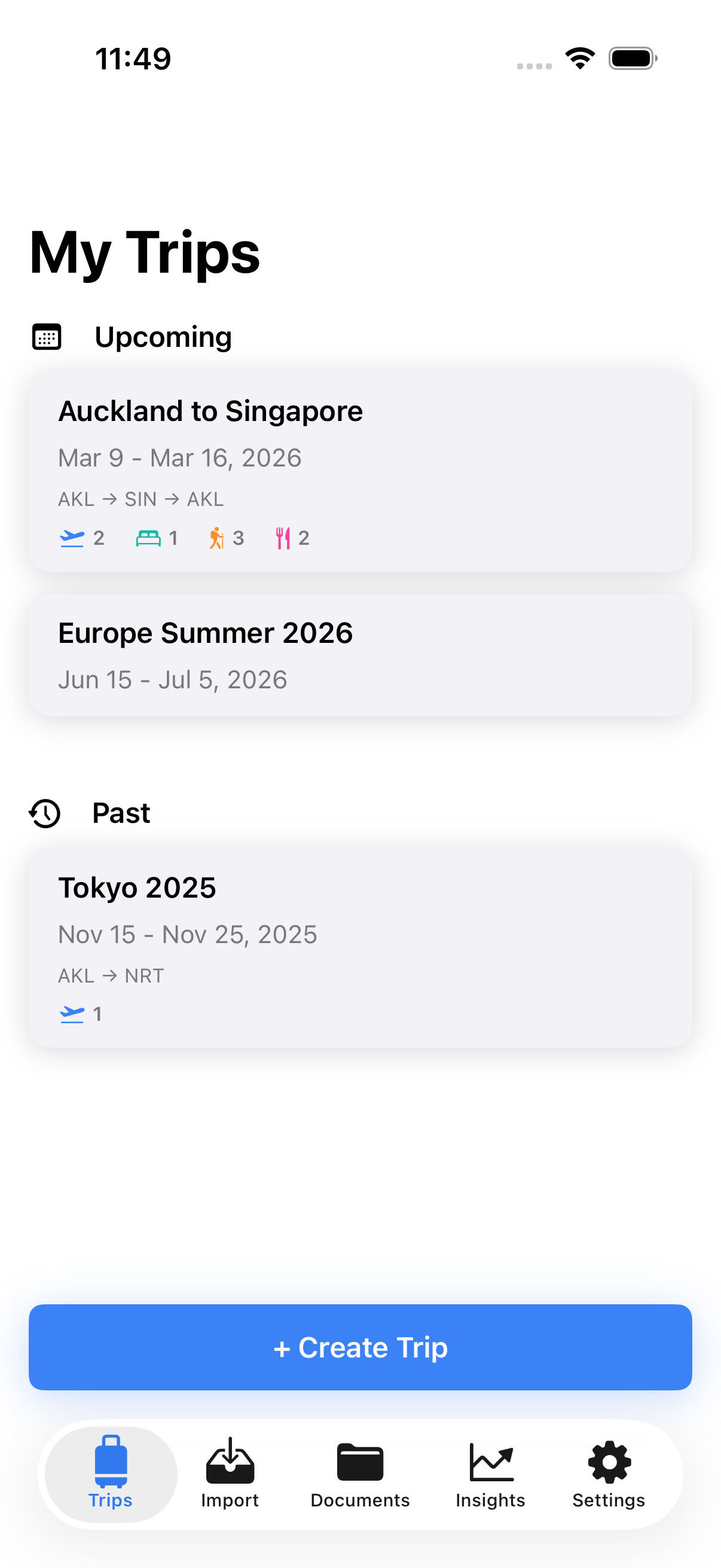Viewport: 721px width, 1568px height.
Task: Tap the Create Trip button
Action: (360, 1347)
